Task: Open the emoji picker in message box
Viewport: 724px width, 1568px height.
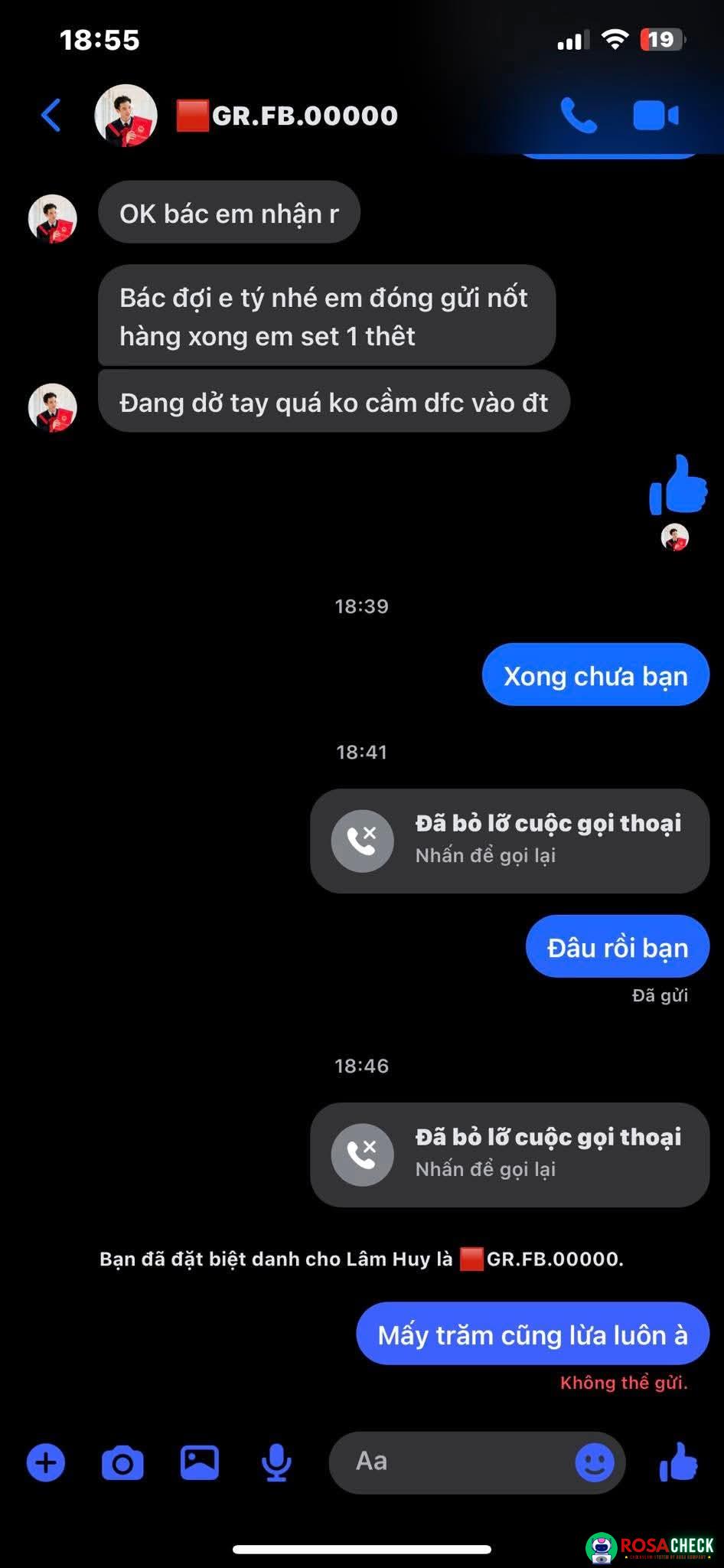Action: 594,1462
